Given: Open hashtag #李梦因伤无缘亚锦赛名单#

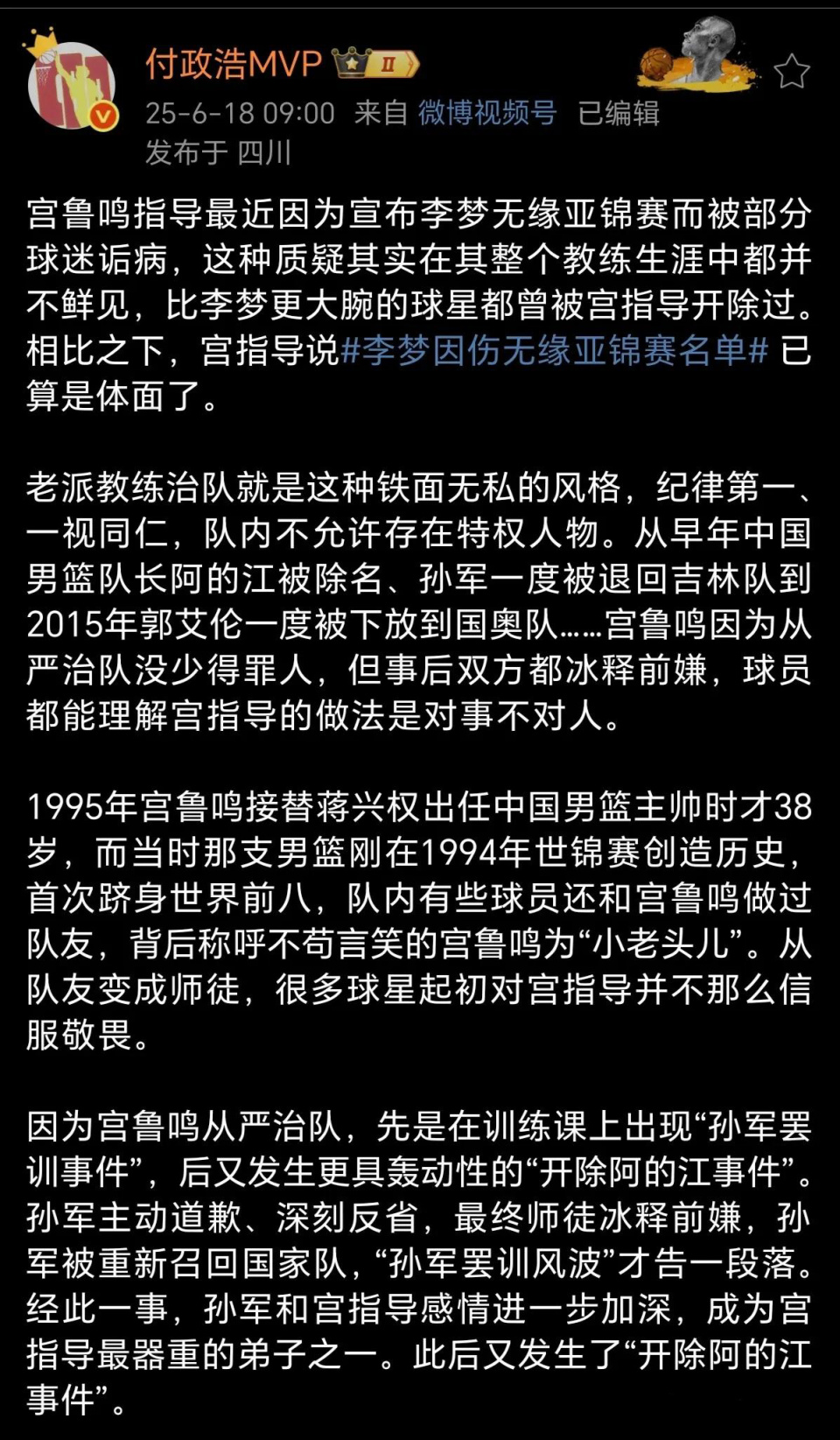Looking at the screenshot, I should (x=554, y=351).
